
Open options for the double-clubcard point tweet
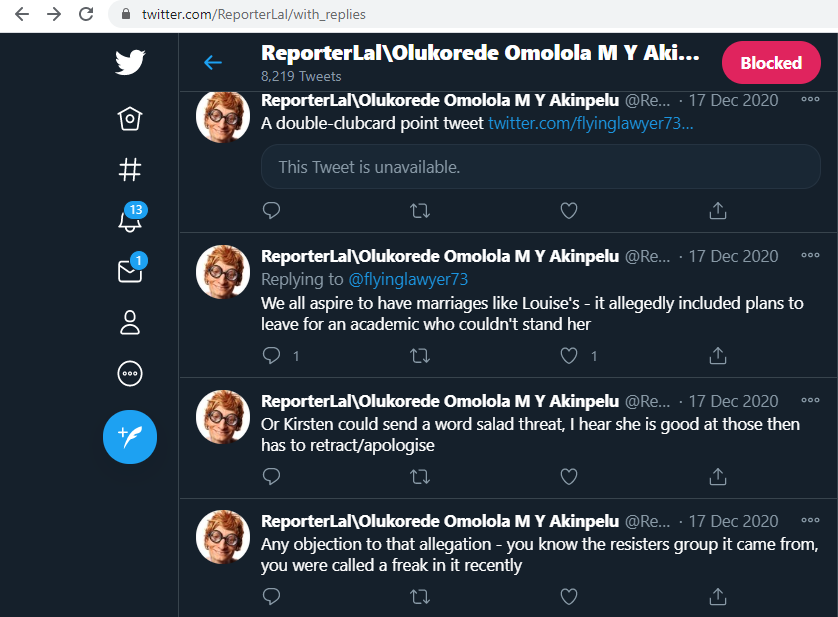tap(810, 99)
